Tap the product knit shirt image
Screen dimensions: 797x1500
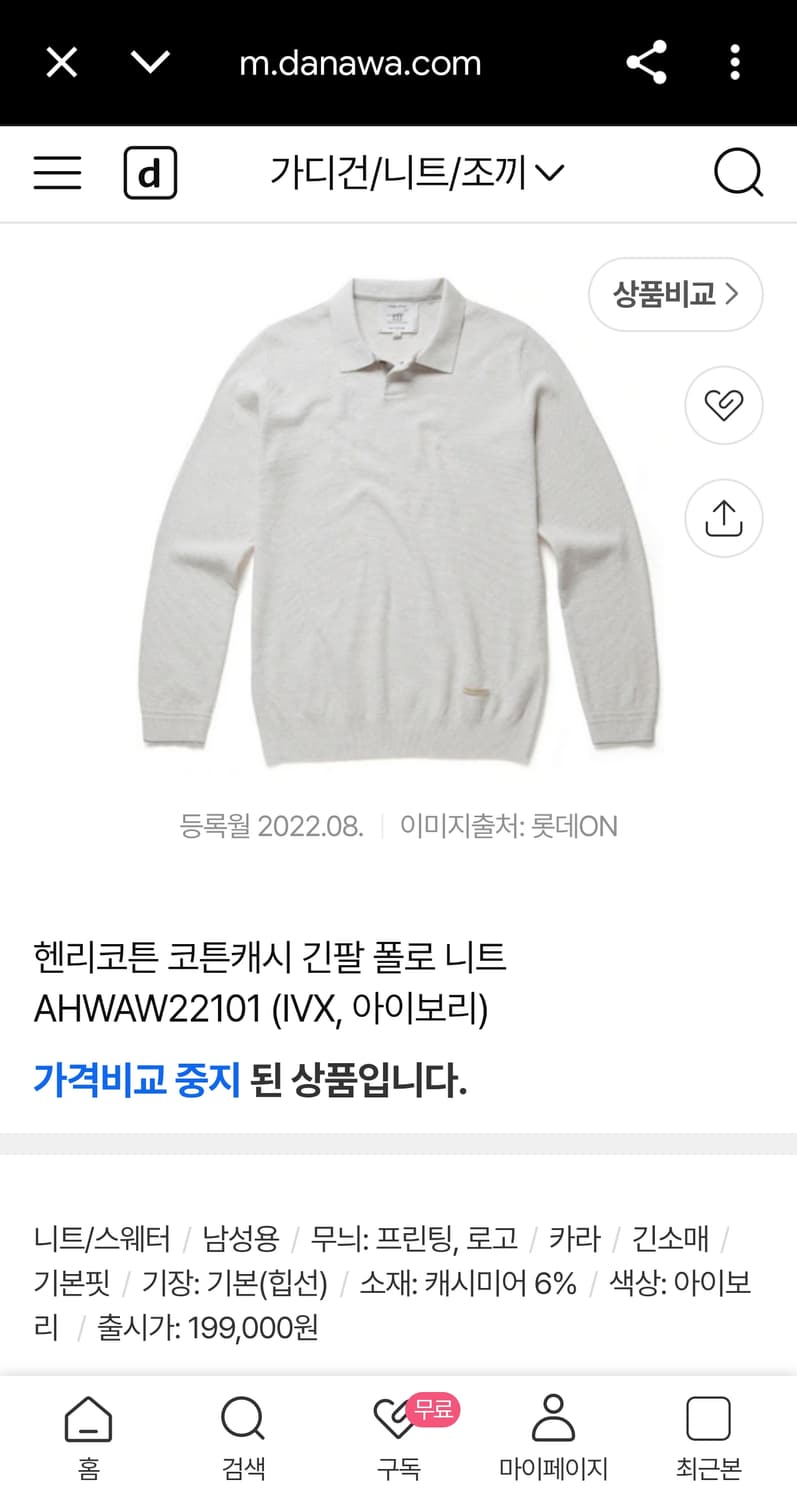[x=400, y=510]
